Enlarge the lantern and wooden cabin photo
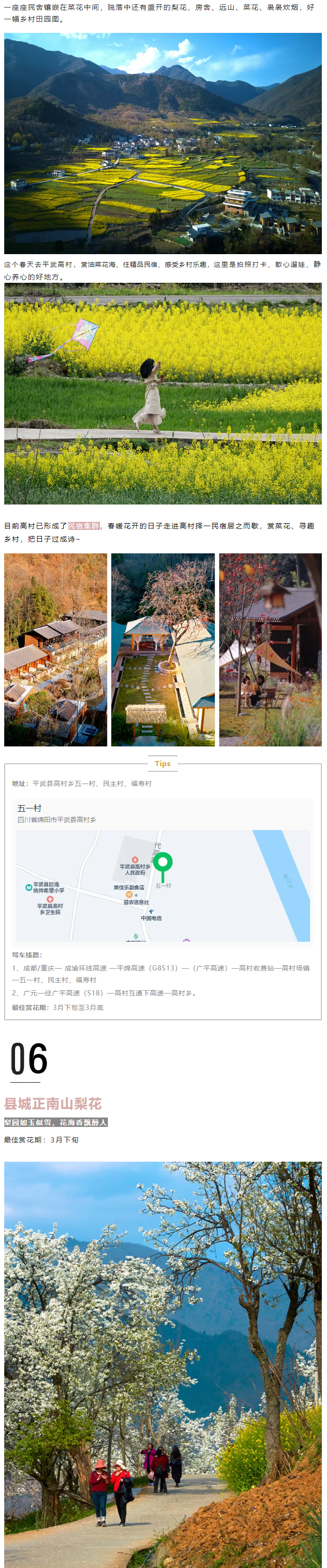327x1568 pixels. click(270, 650)
